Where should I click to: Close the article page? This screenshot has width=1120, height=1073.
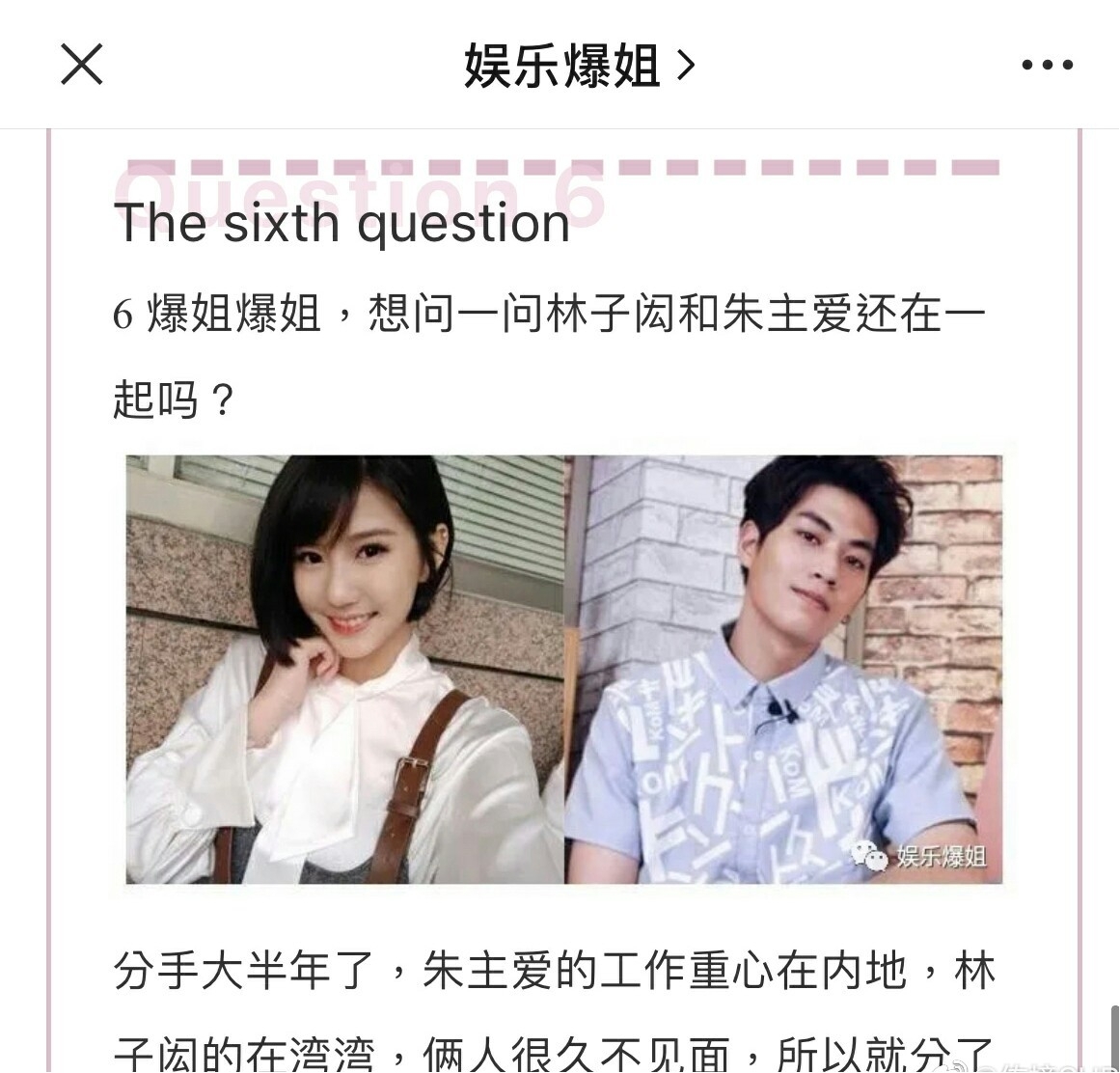click(82, 65)
